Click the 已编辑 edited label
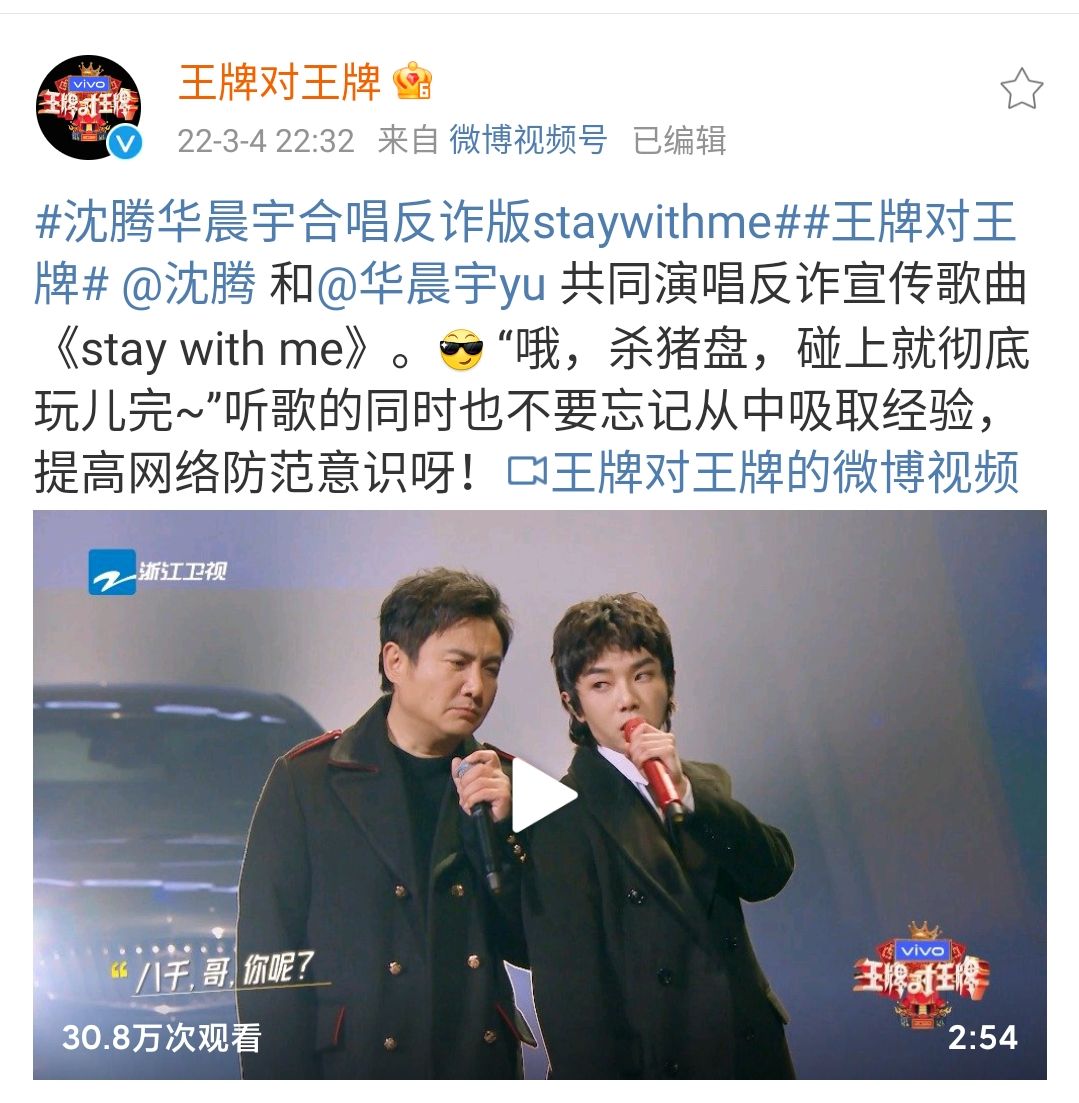The height and width of the screenshot is (1103, 1079). pos(680,141)
